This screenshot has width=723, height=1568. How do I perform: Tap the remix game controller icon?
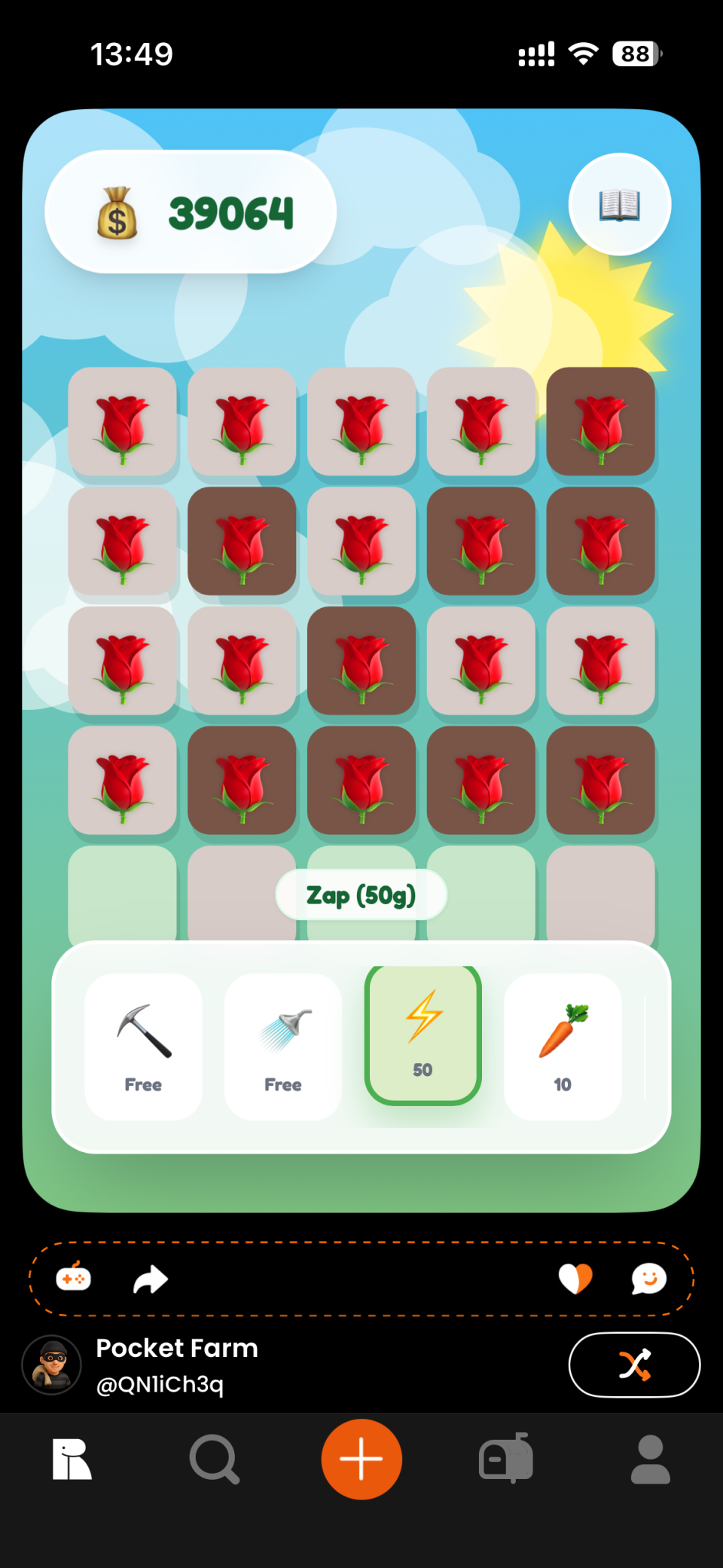click(74, 1278)
